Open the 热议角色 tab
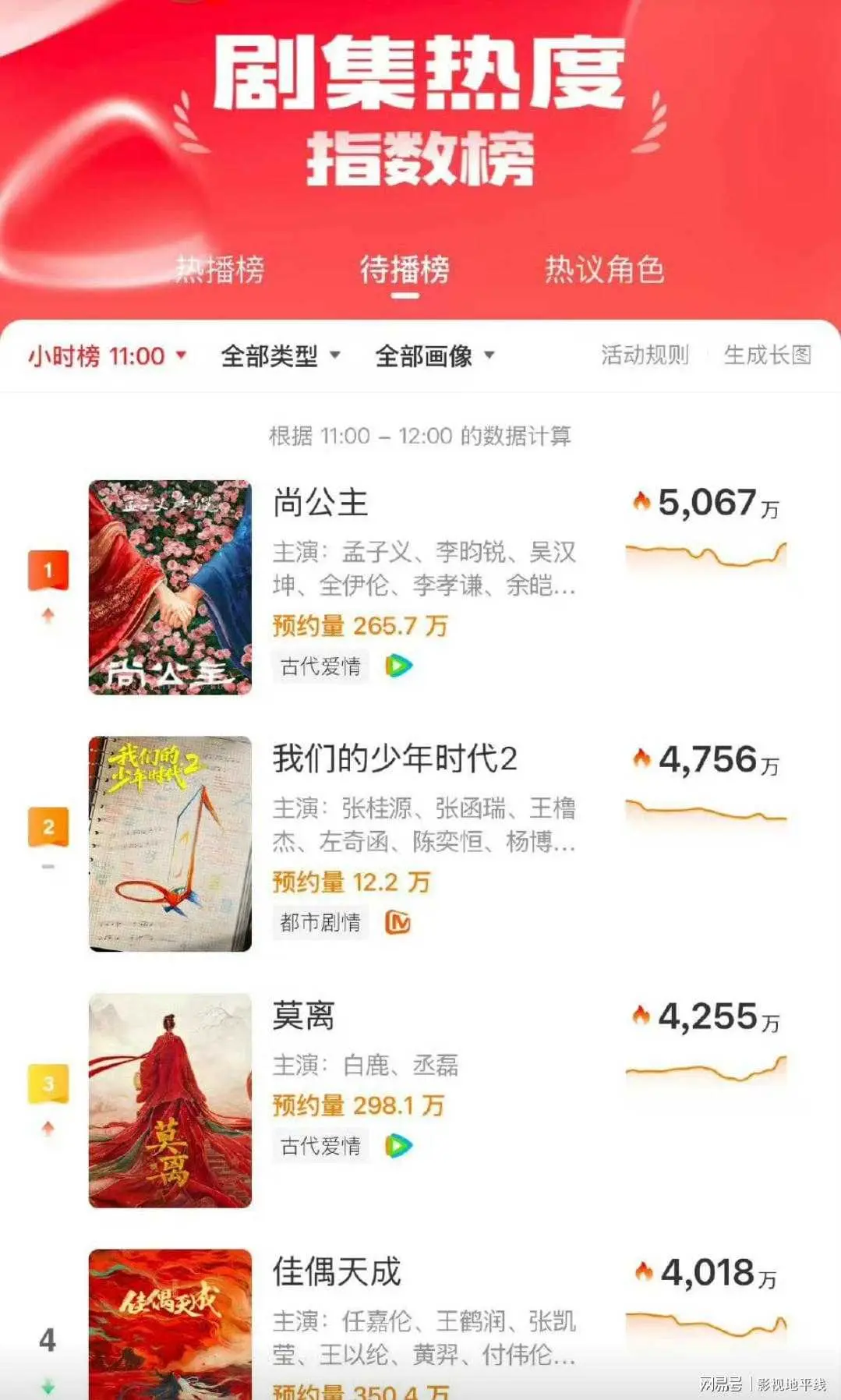Screen dimensions: 841x1400 tap(604, 270)
